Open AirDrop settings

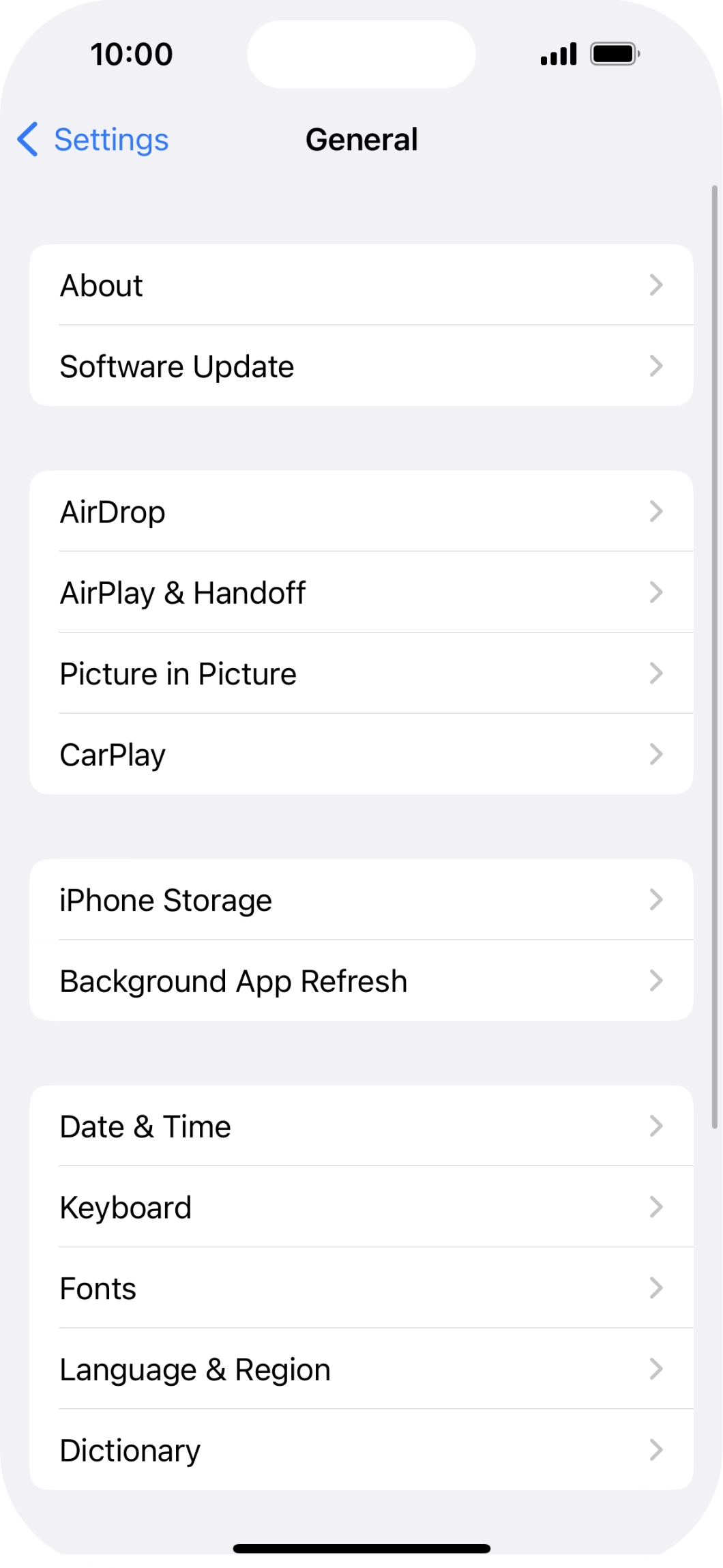click(361, 512)
